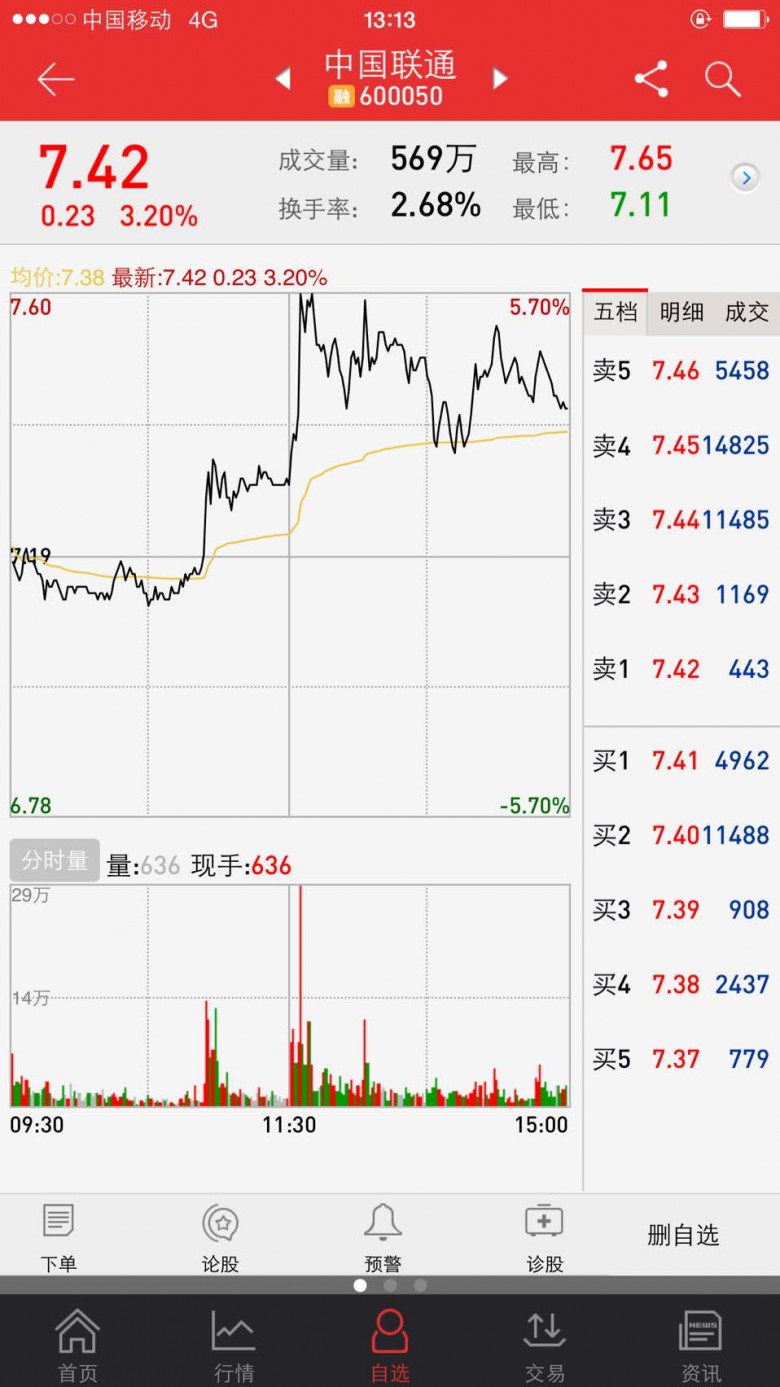Tap the 分时量 indicator button
The image size is (780, 1387).
pyautogui.click(x=55, y=860)
